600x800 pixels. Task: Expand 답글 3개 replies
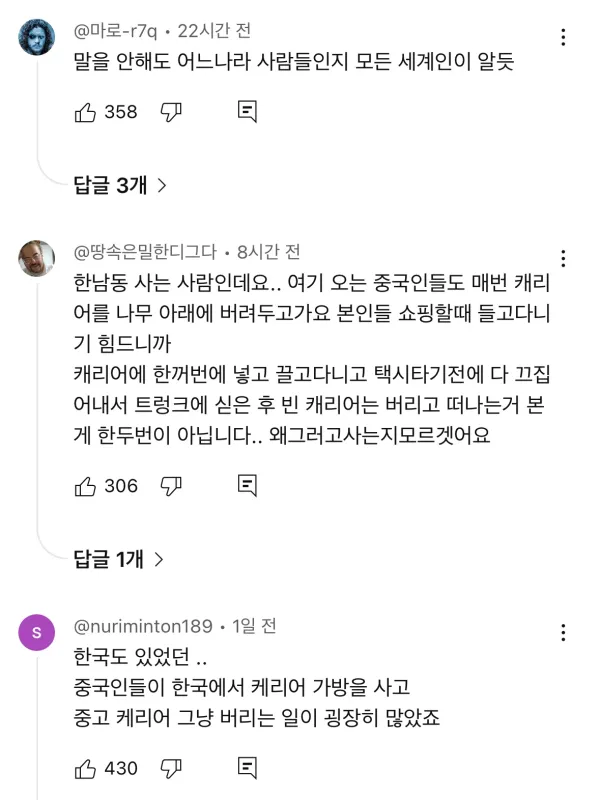(x=120, y=185)
